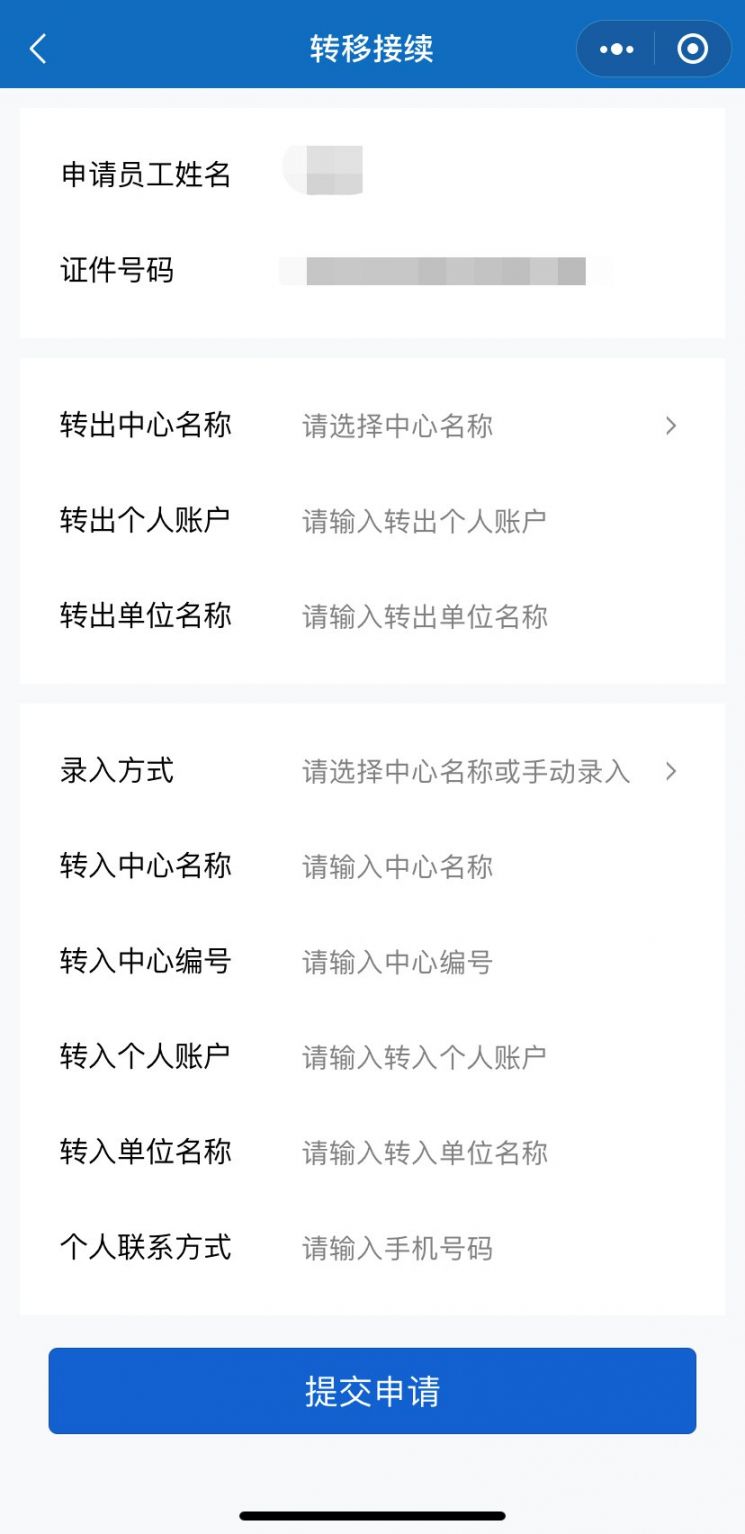This screenshot has width=745, height=1534.
Task: Open the mini program three-dot menu
Action: (x=616, y=49)
